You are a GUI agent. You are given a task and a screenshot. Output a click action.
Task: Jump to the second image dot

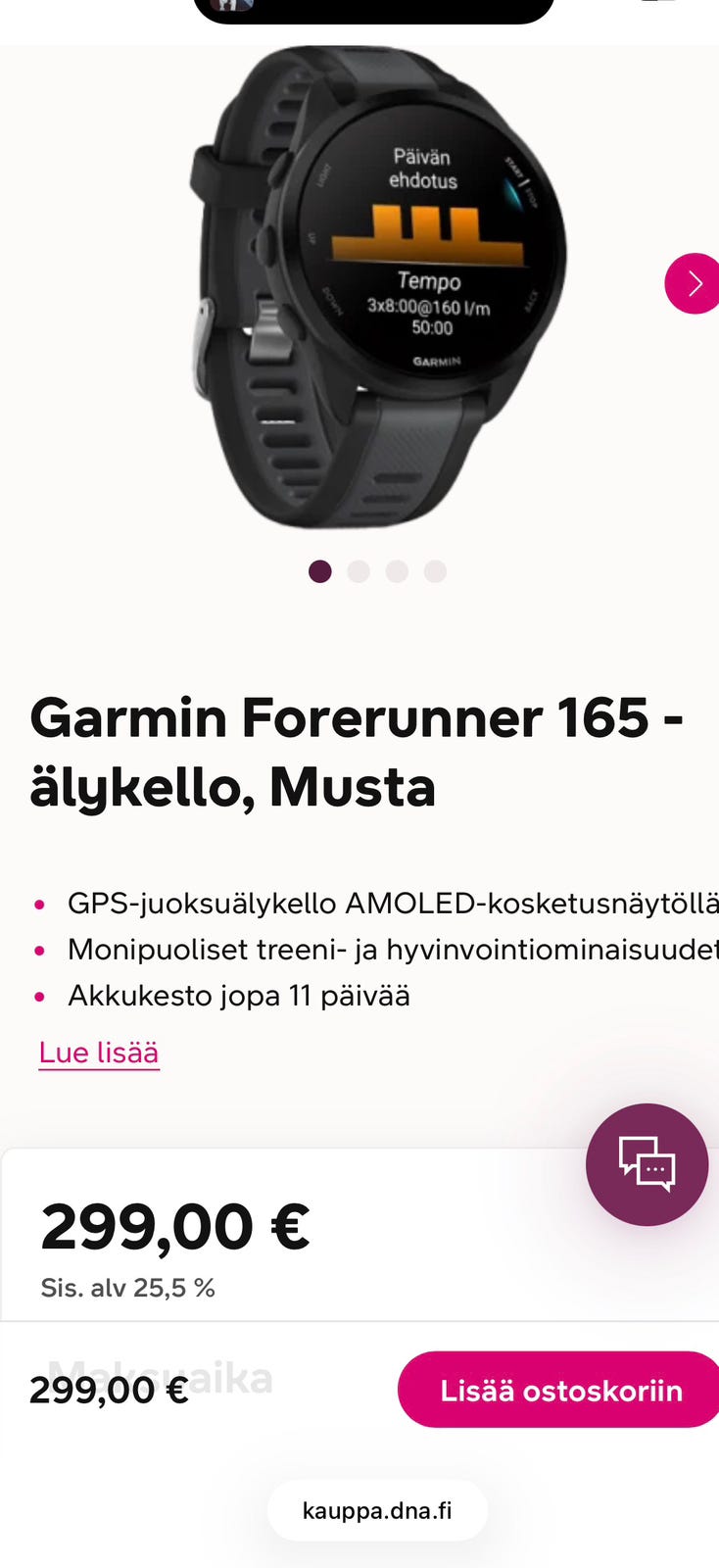(x=359, y=571)
